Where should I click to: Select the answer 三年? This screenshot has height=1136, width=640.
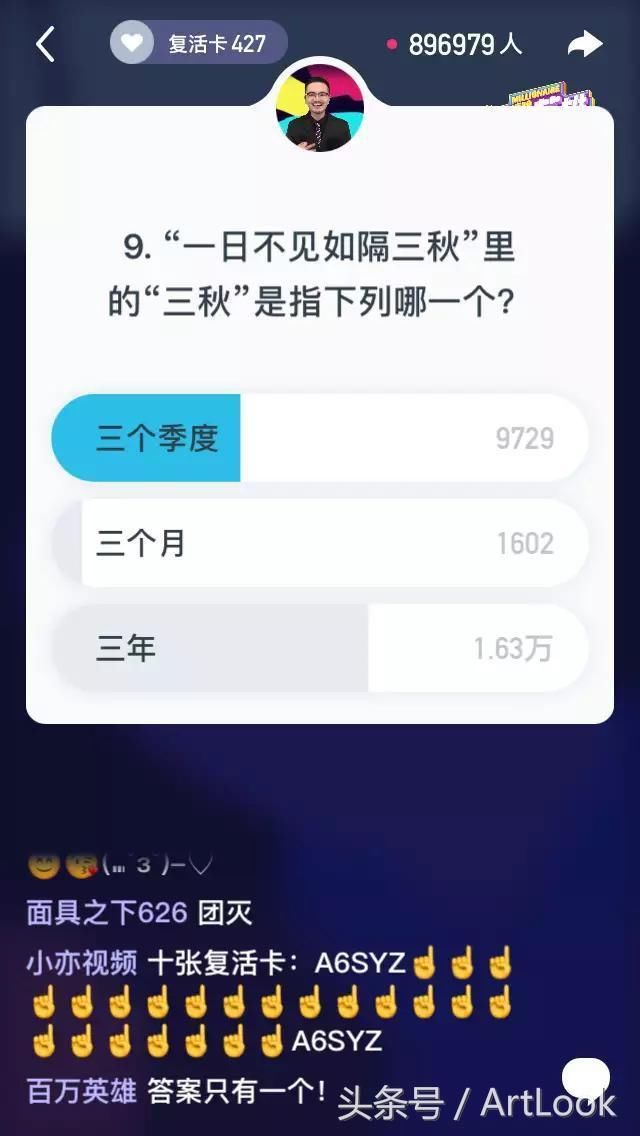(x=319, y=648)
